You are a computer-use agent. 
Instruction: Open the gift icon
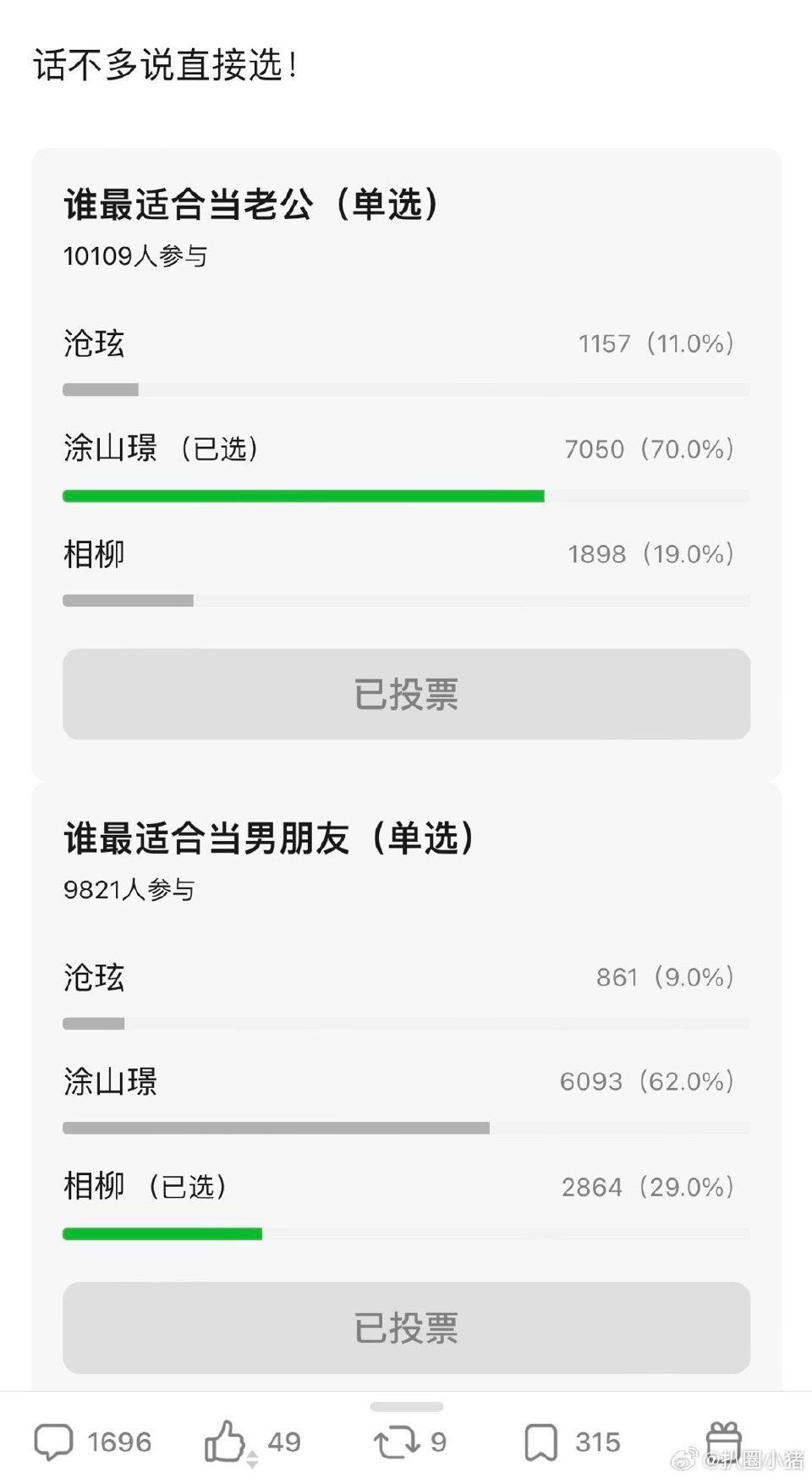pyautogui.click(x=723, y=1440)
